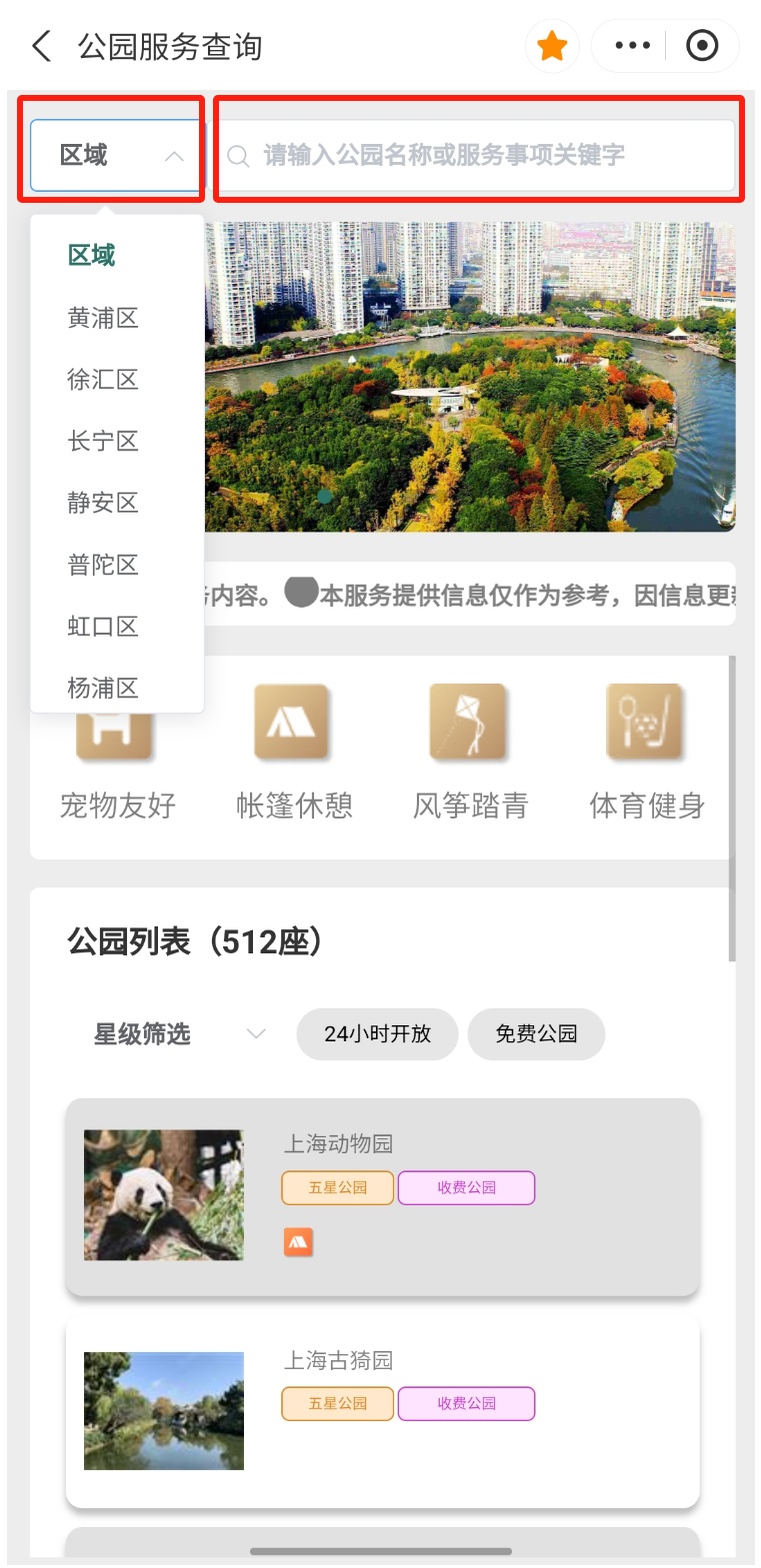
Task: Select 黄浦区 from the district list
Action: click(103, 318)
